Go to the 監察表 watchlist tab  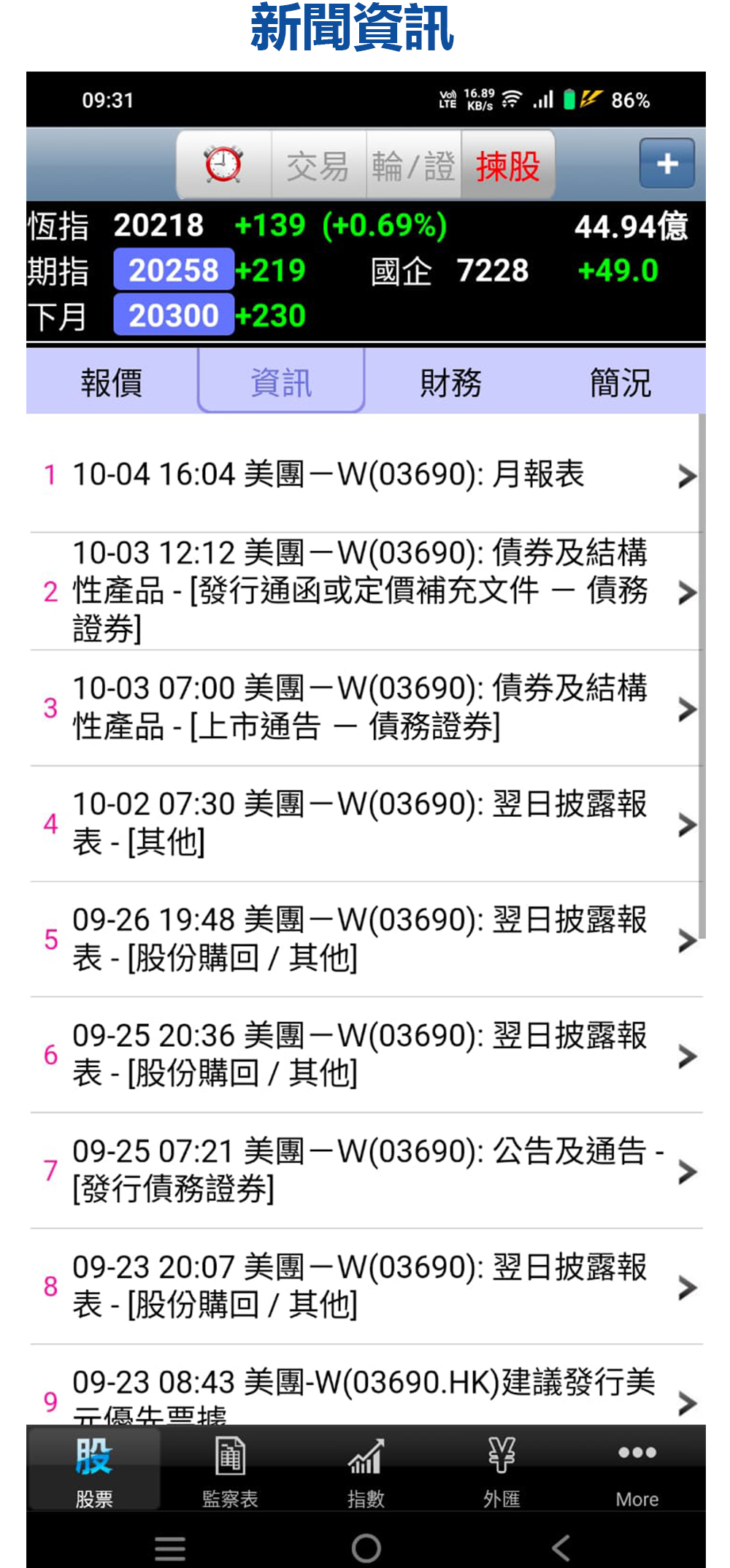click(x=230, y=1469)
